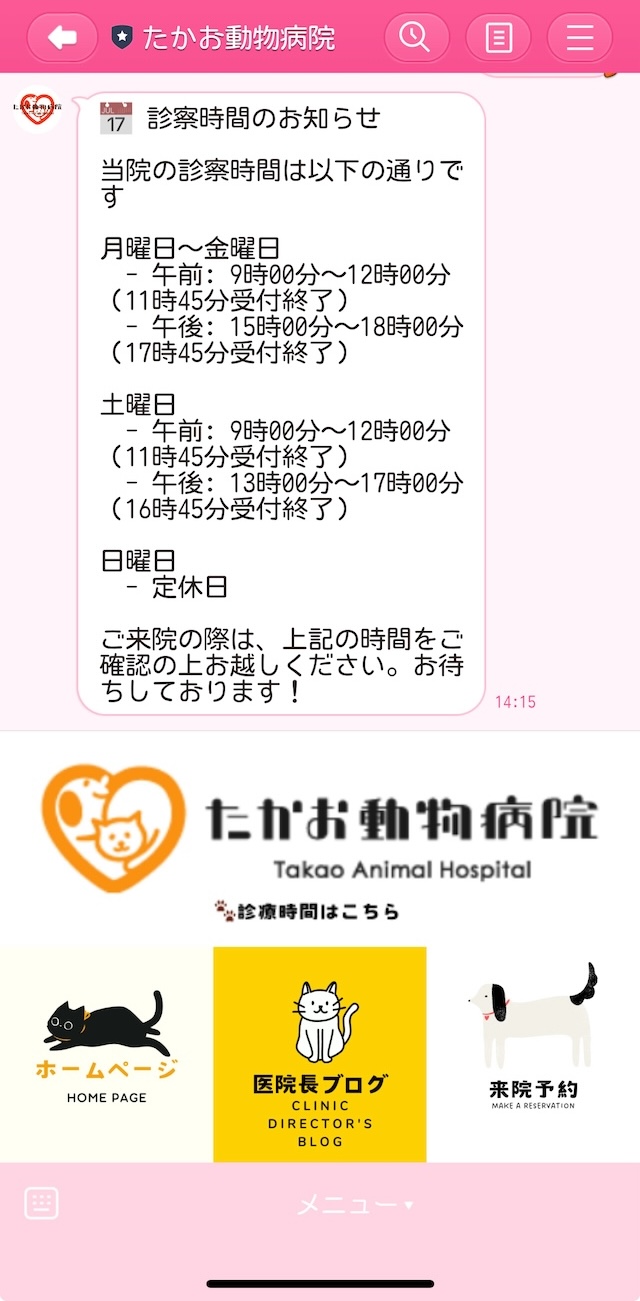Switch to the keyboard input
The height and width of the screenshot is (1301, 640).
click(x=41, y=1204)
